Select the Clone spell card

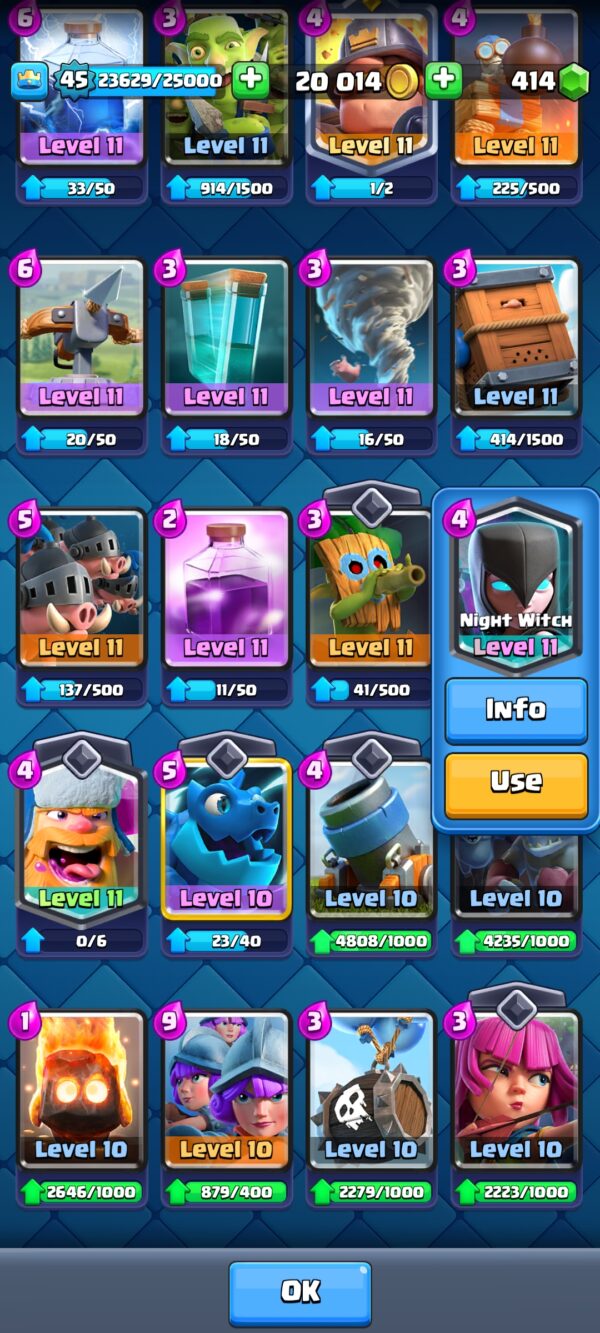(x=226, y=354)
